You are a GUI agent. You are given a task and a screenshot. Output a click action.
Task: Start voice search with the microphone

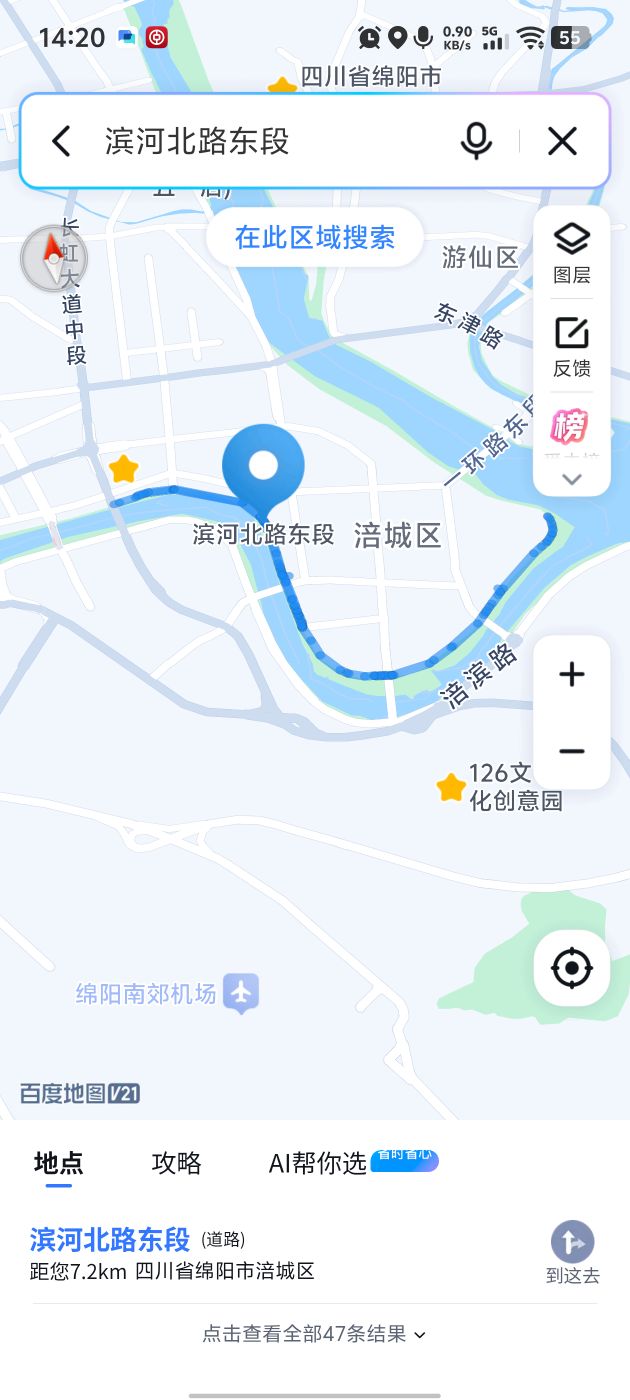click(x=476, y=141)
